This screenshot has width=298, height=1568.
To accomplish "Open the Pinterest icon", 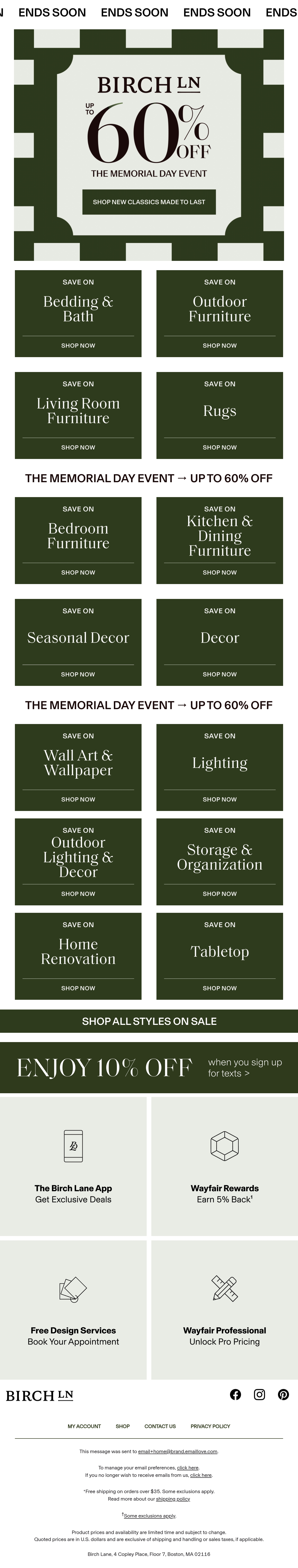I will click(283, 1395).
